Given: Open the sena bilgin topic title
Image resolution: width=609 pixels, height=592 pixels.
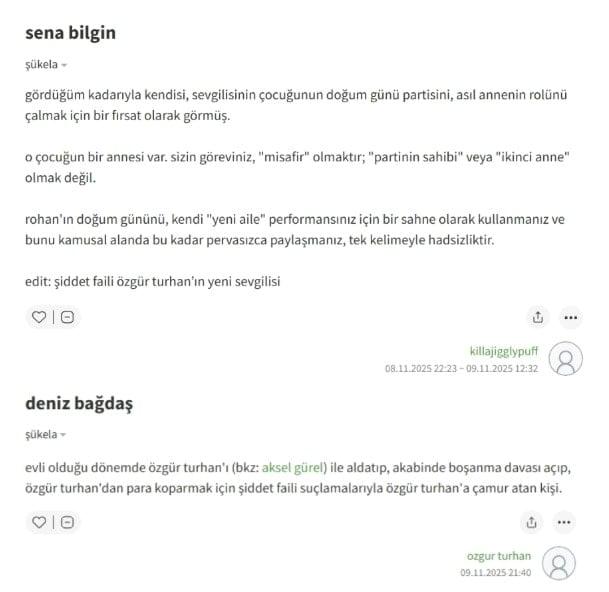Looking at the screenshot, I should [x=70, y=32].
